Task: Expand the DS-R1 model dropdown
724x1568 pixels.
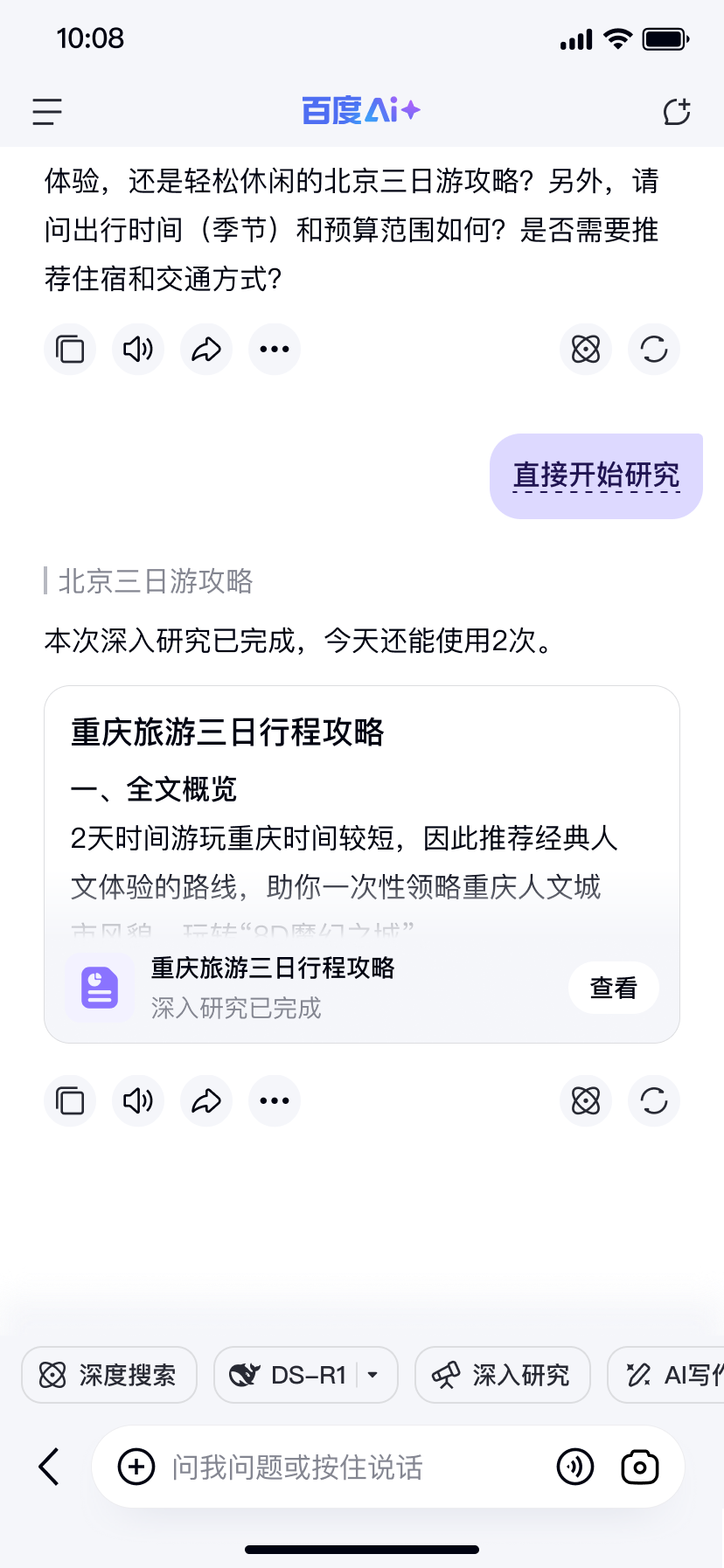Action: [x=373, y=1375]
